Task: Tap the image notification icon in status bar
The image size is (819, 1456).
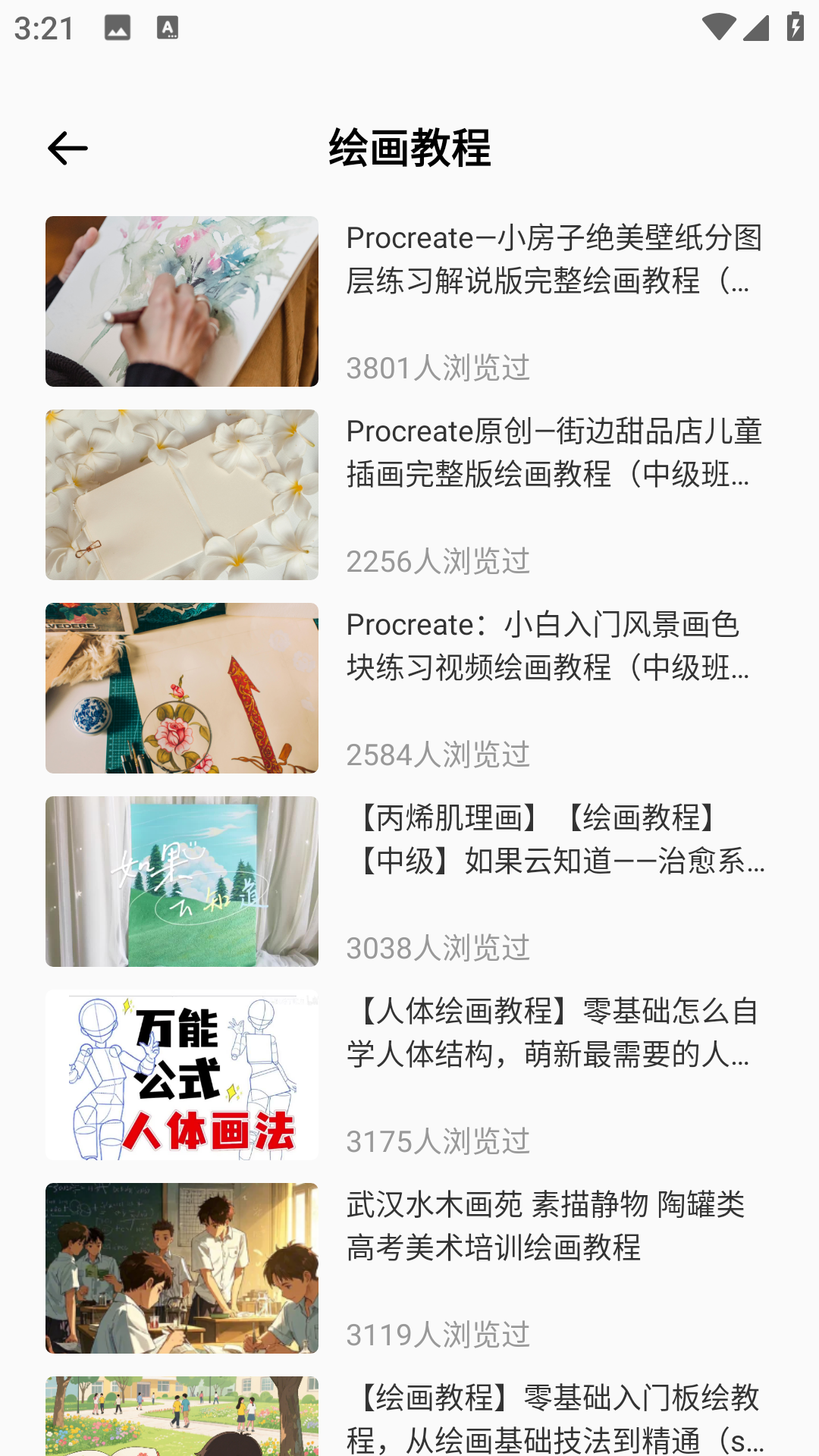Action: 118,27
